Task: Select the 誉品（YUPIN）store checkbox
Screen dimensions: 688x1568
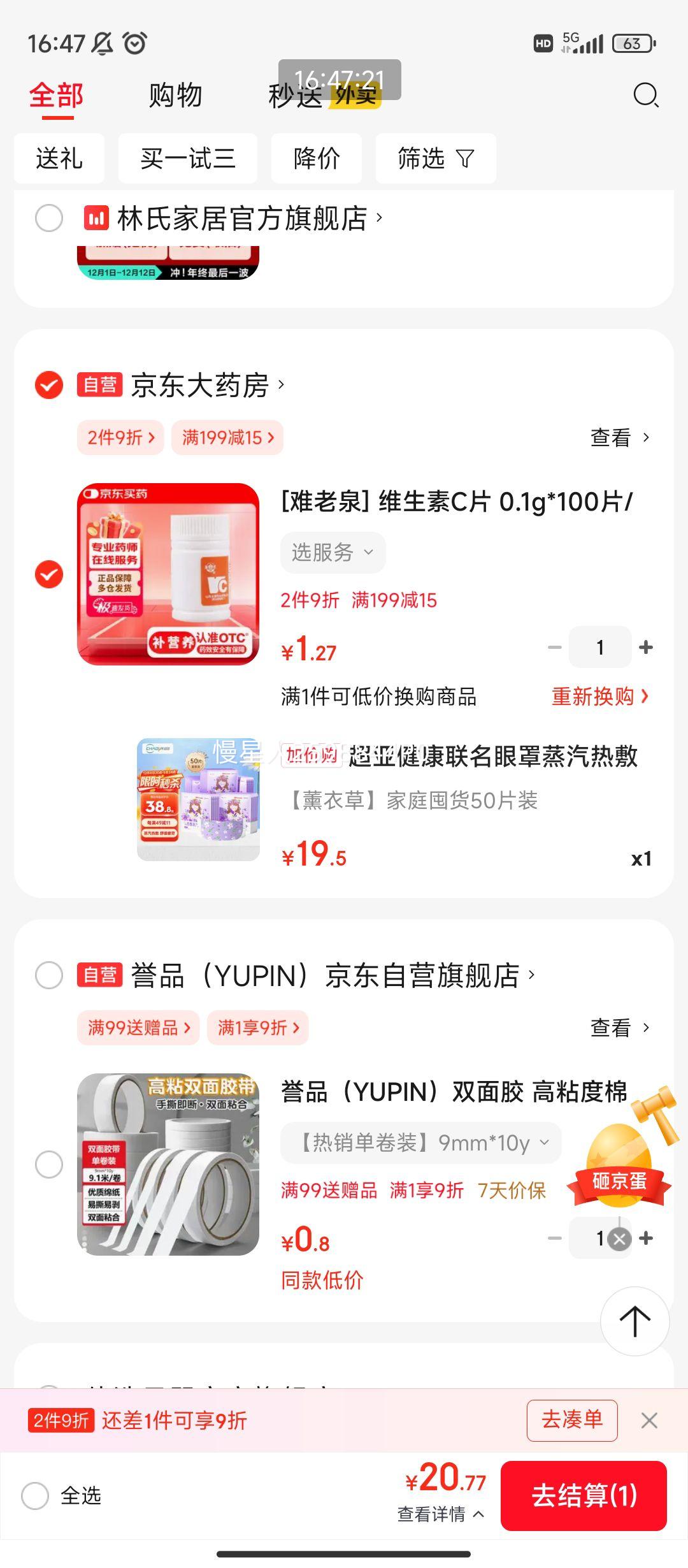Action: tap(47, 975)
